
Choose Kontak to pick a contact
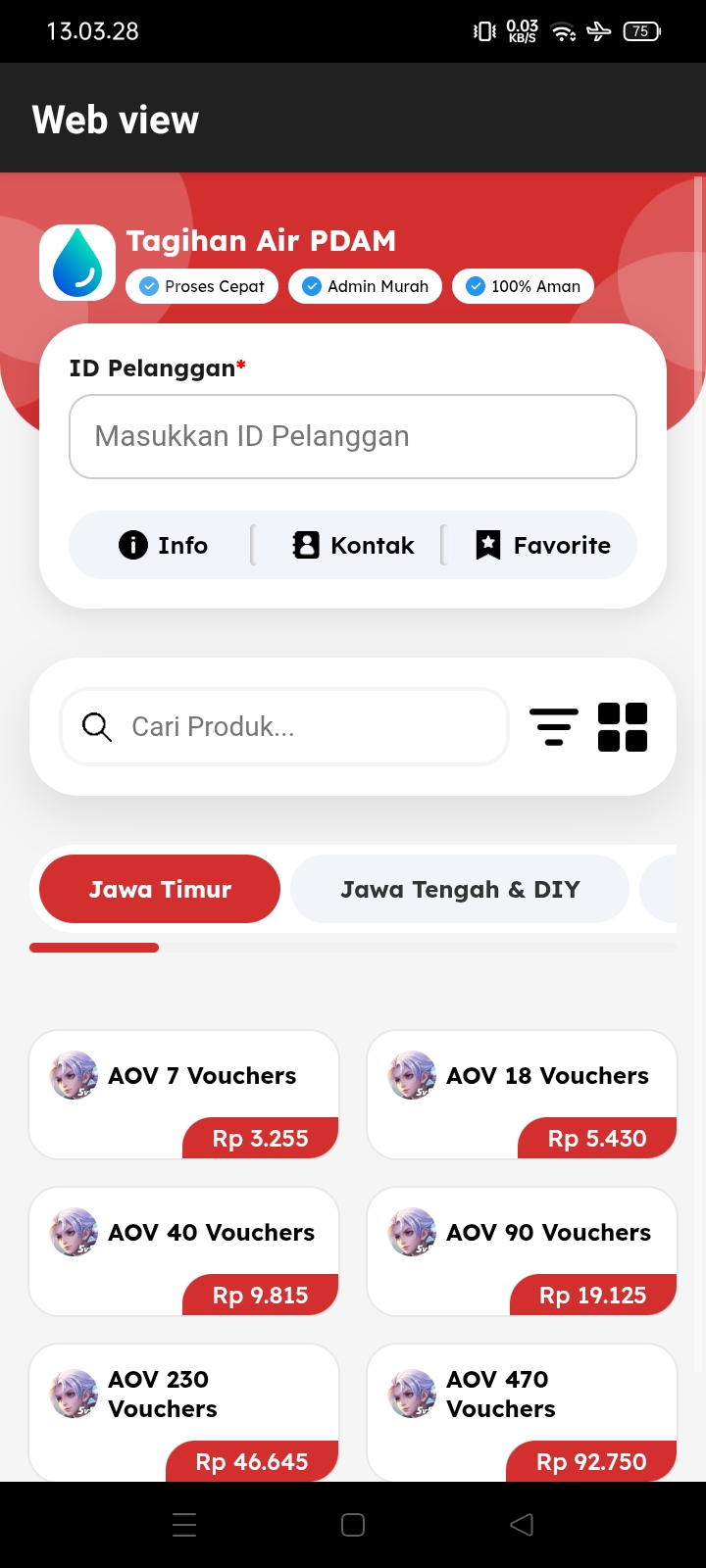click(353, 545)
